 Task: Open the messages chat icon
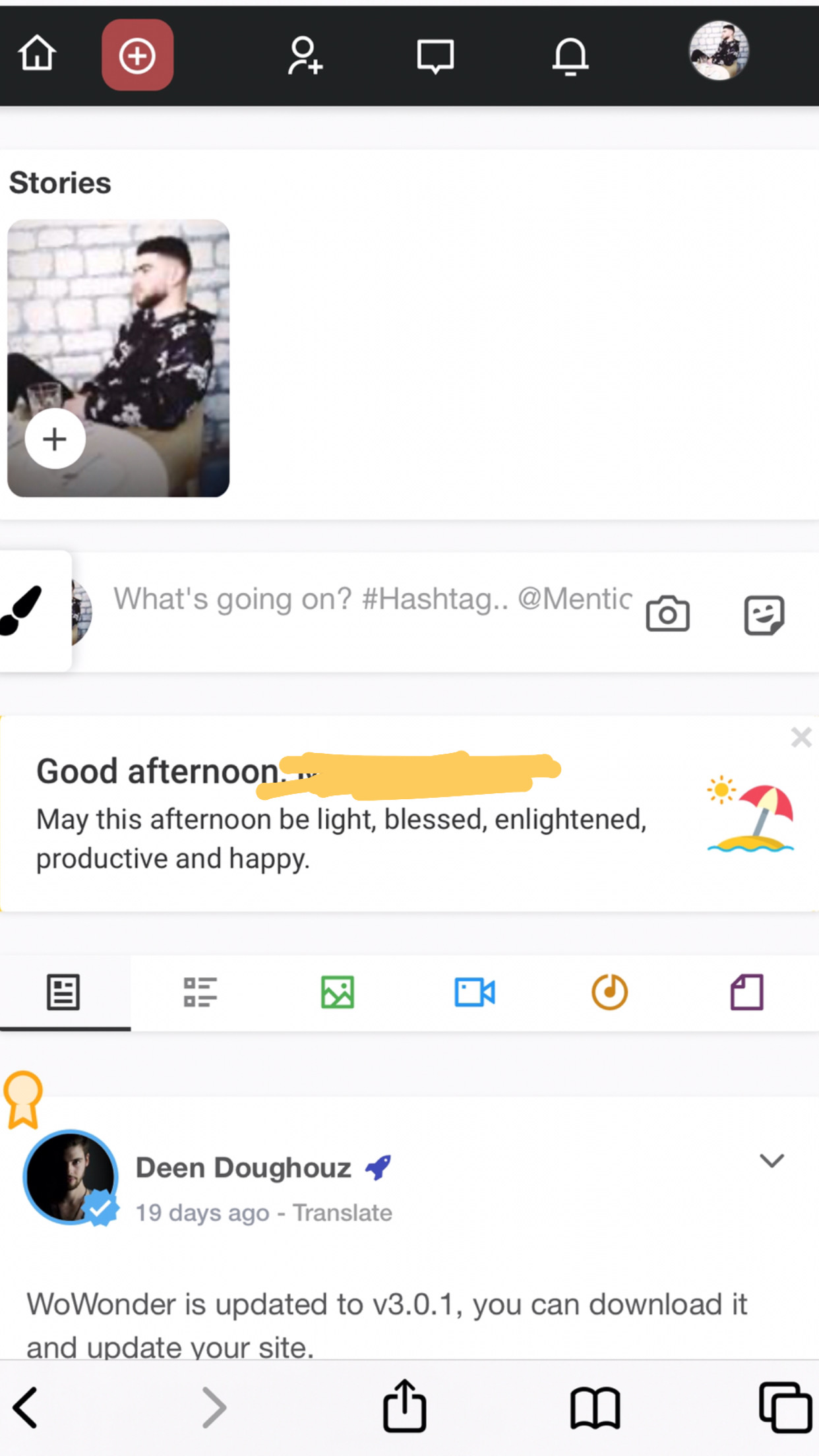(435, 56)
